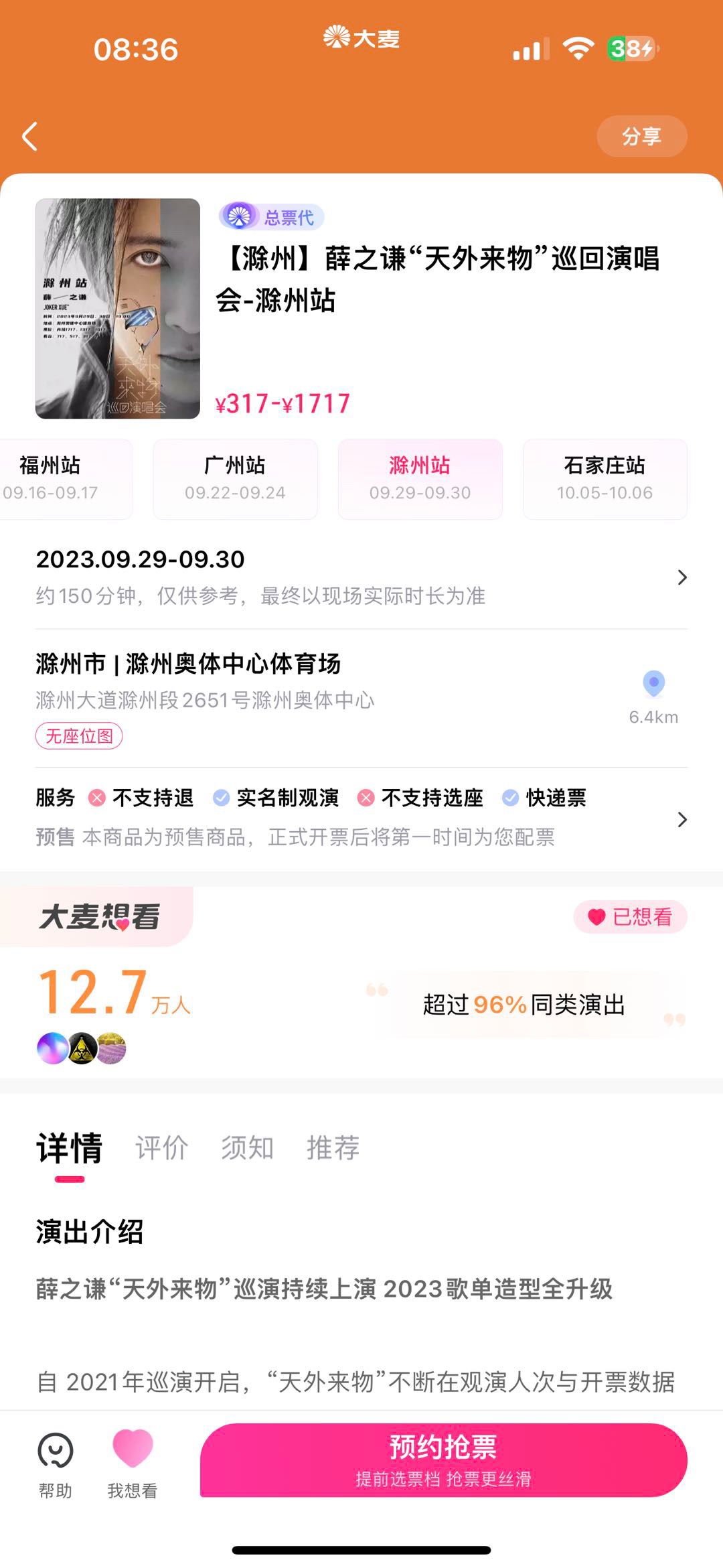Open the 2023.09.29-09.30 date details row
Screen dimensions: 723x1568
pyautogui.click(x=361, y=577)
